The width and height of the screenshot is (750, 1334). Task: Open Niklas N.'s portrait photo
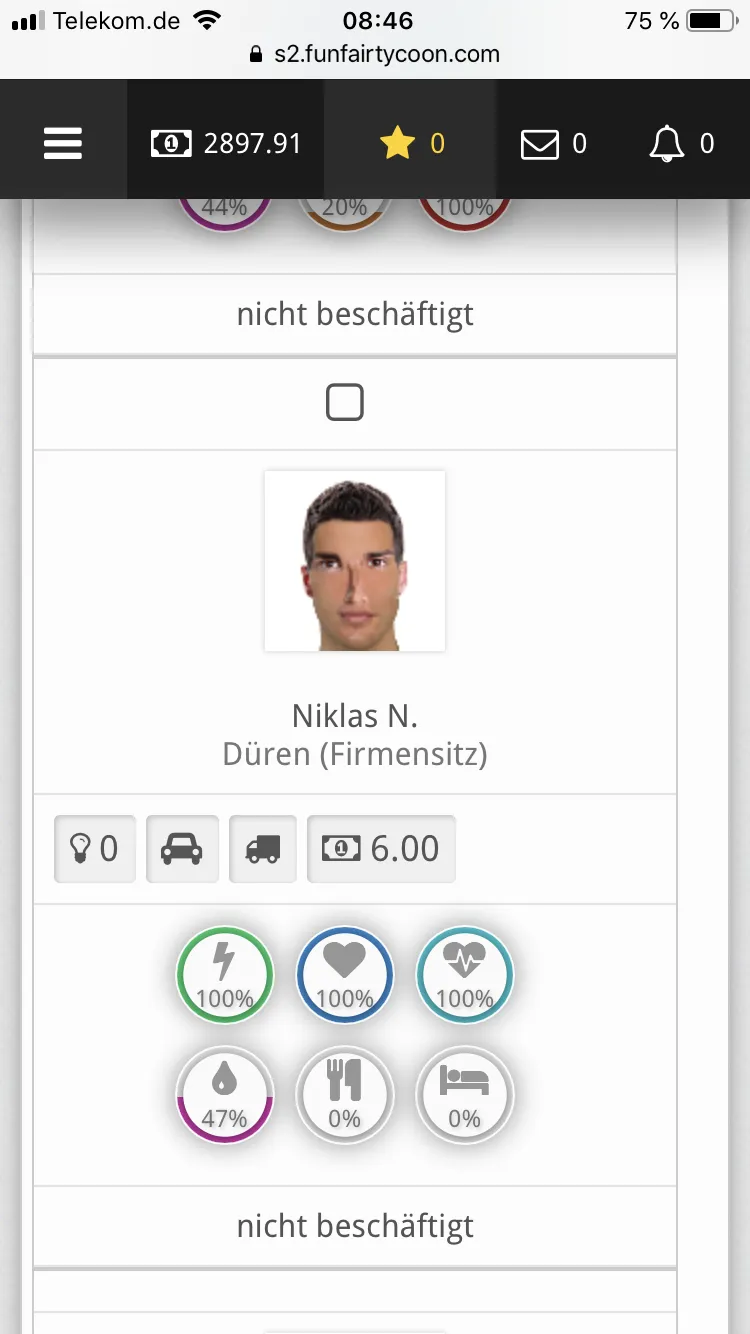pyautogui.click(x=354, y=561)
